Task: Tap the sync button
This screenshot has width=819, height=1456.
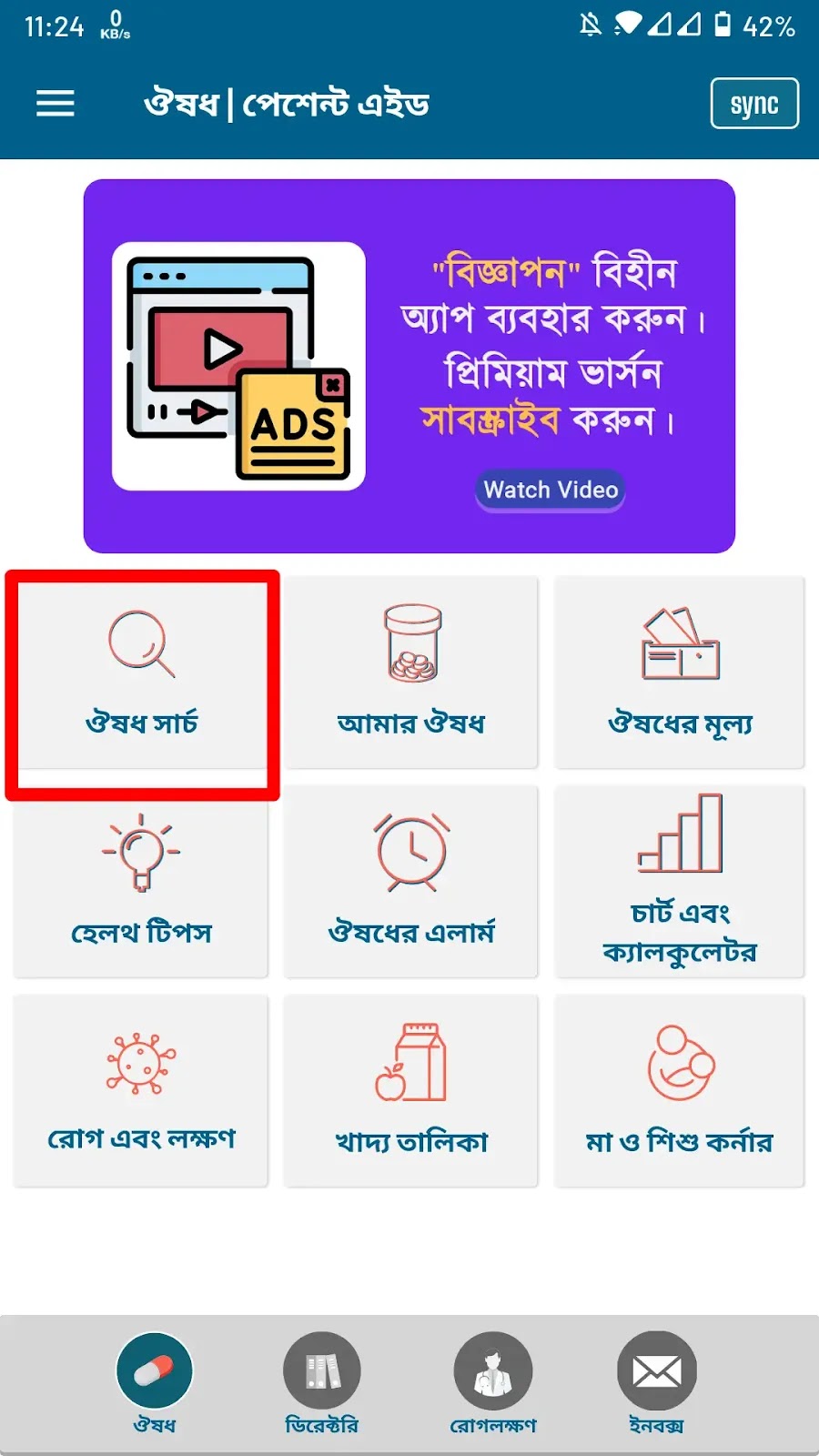Action: point(754,104)
